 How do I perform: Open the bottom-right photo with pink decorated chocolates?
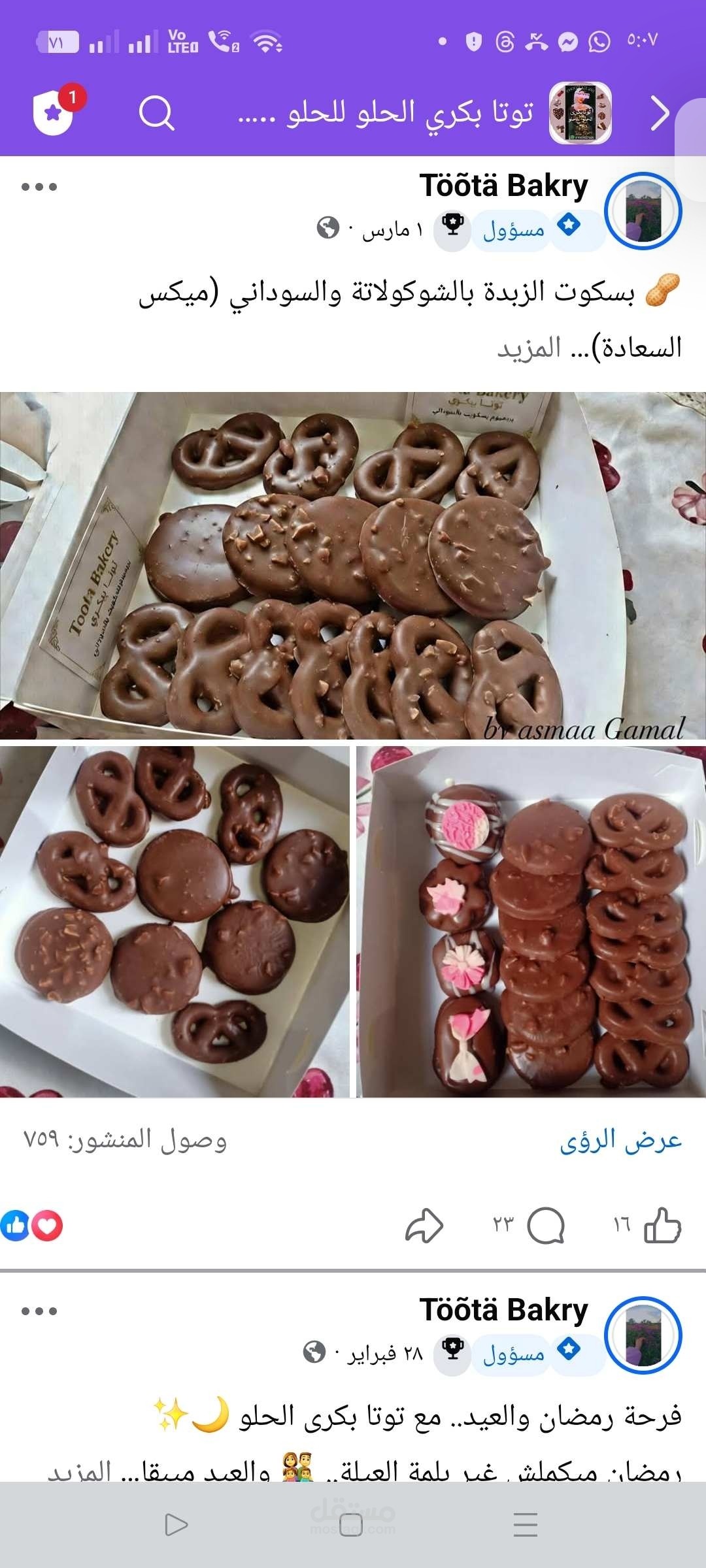pyautogui.click(x=531, y=922)
